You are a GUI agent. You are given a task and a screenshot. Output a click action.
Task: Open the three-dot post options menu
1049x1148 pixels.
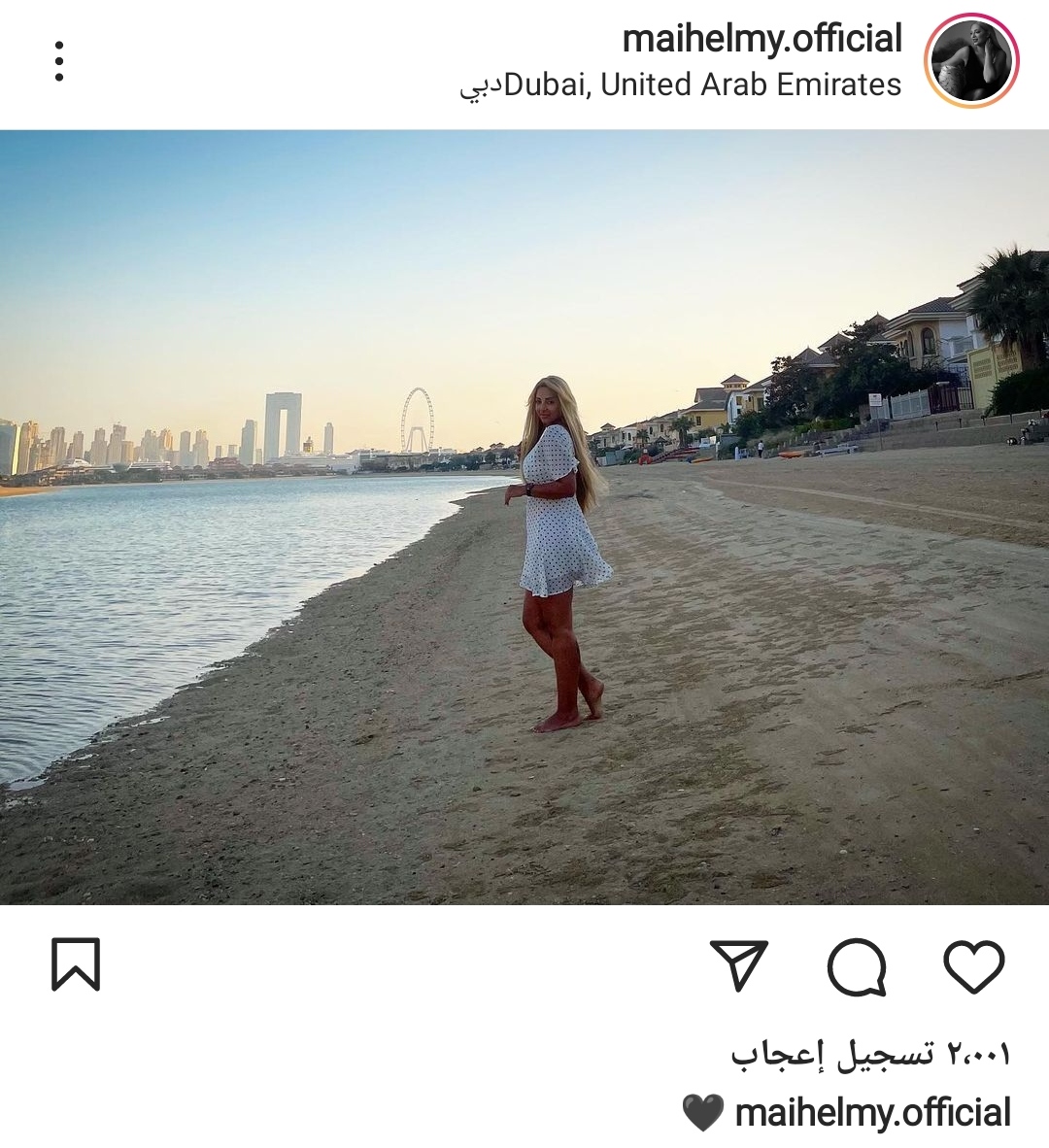click(59, 61)
